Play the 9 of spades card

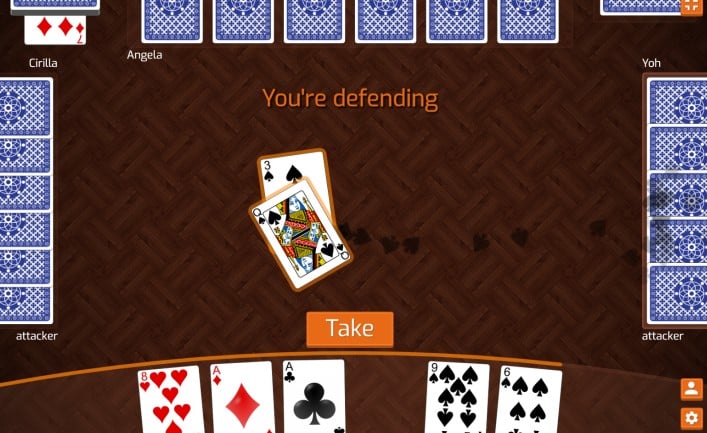click(458, 400)
